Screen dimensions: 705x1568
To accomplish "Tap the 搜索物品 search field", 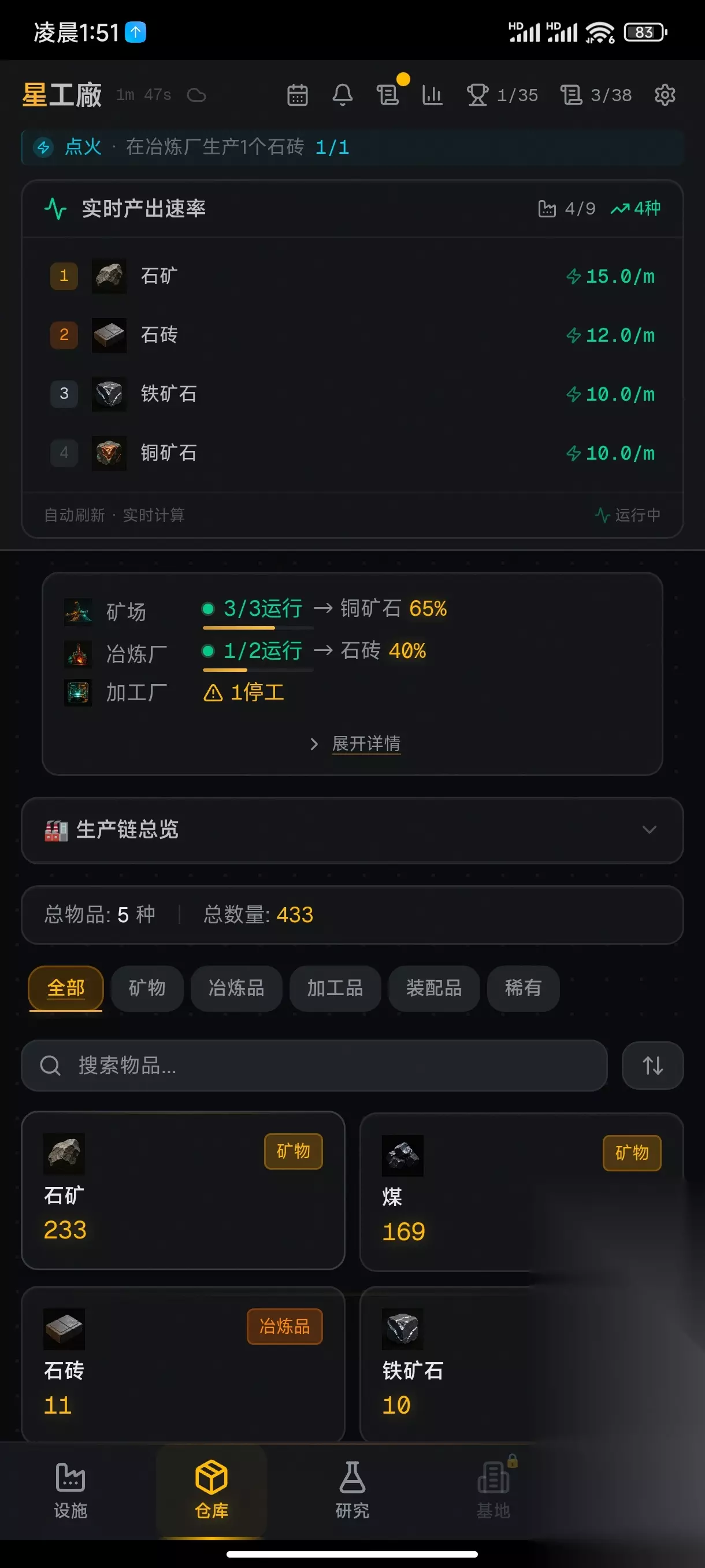I will pos(314,1065).
